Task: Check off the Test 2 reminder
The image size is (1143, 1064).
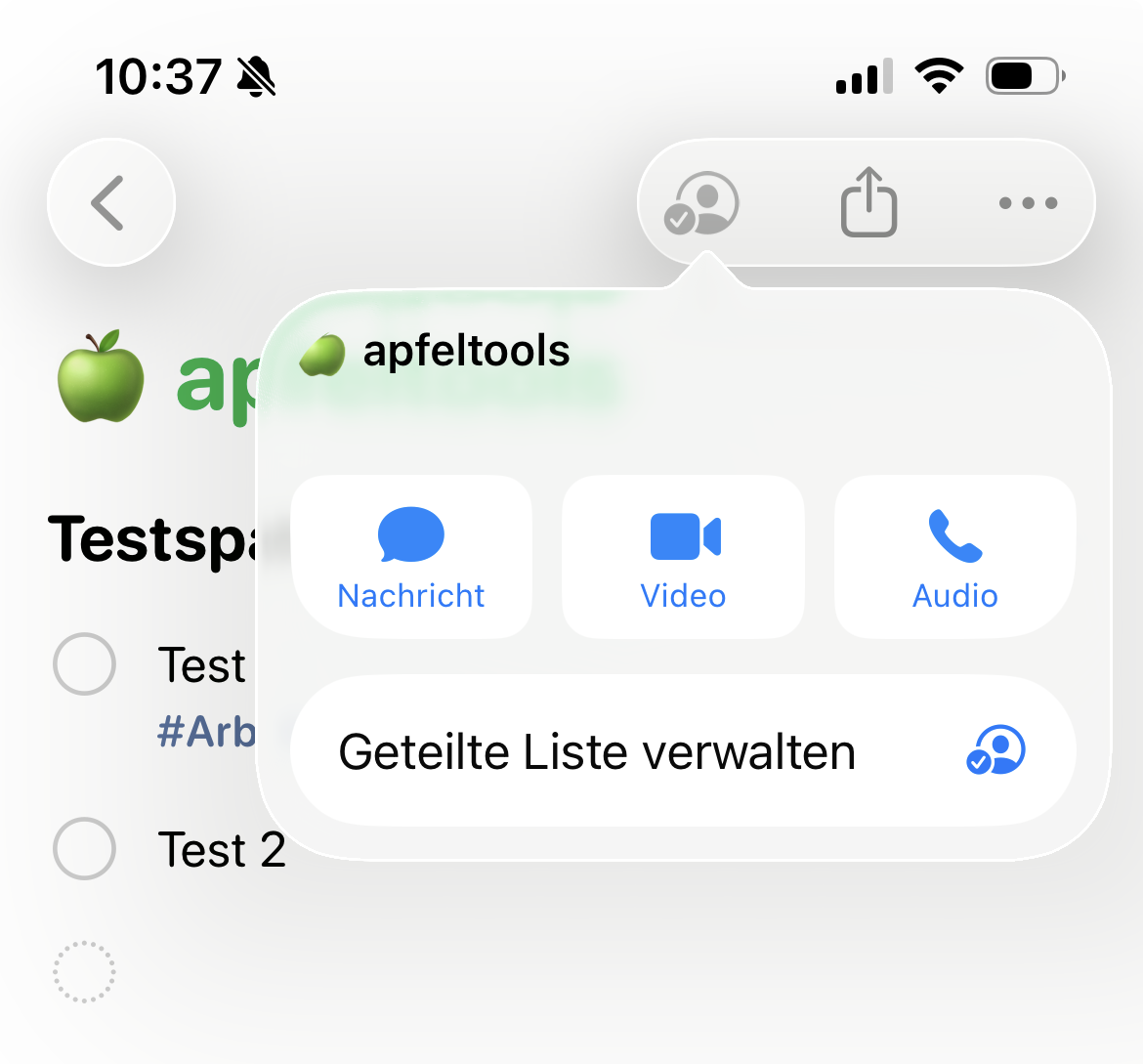Action: pos(85,848)
